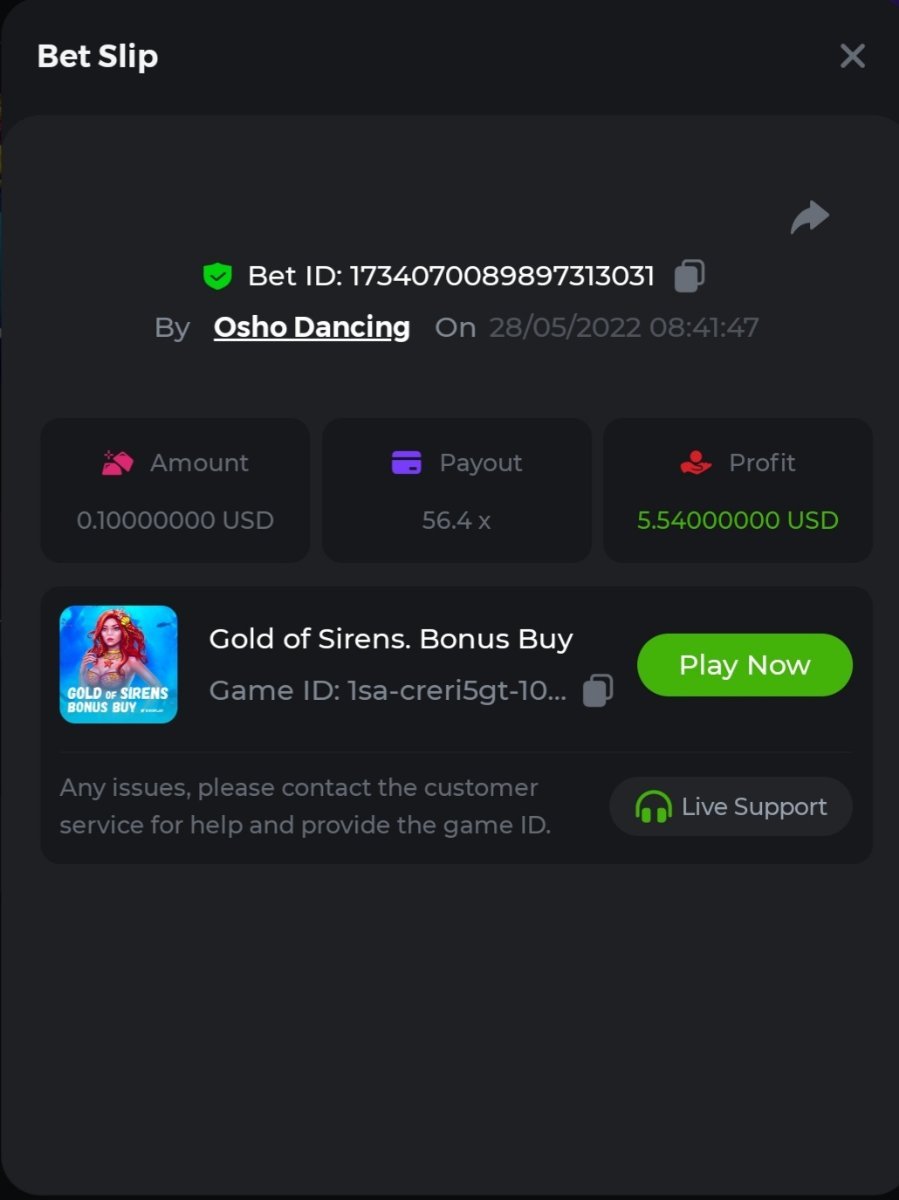Copy the Bet ID
This screenshot has height=1200, width=899.
tap(689, 276)
